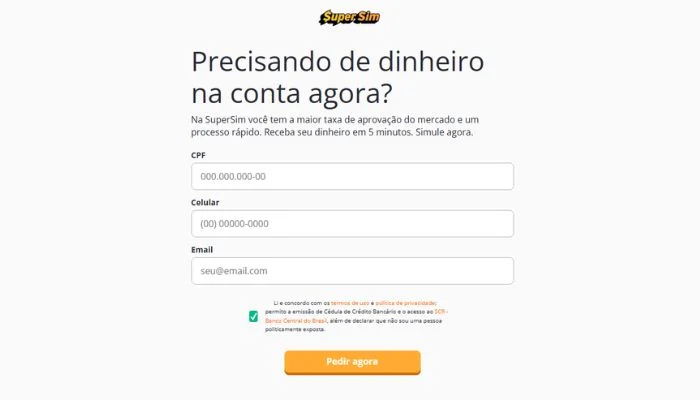Viewport: 700px width, 400px height.
Task: Uncheck the terms agreement checkbox
Action: pyautogui.click(x=253, y=316)
